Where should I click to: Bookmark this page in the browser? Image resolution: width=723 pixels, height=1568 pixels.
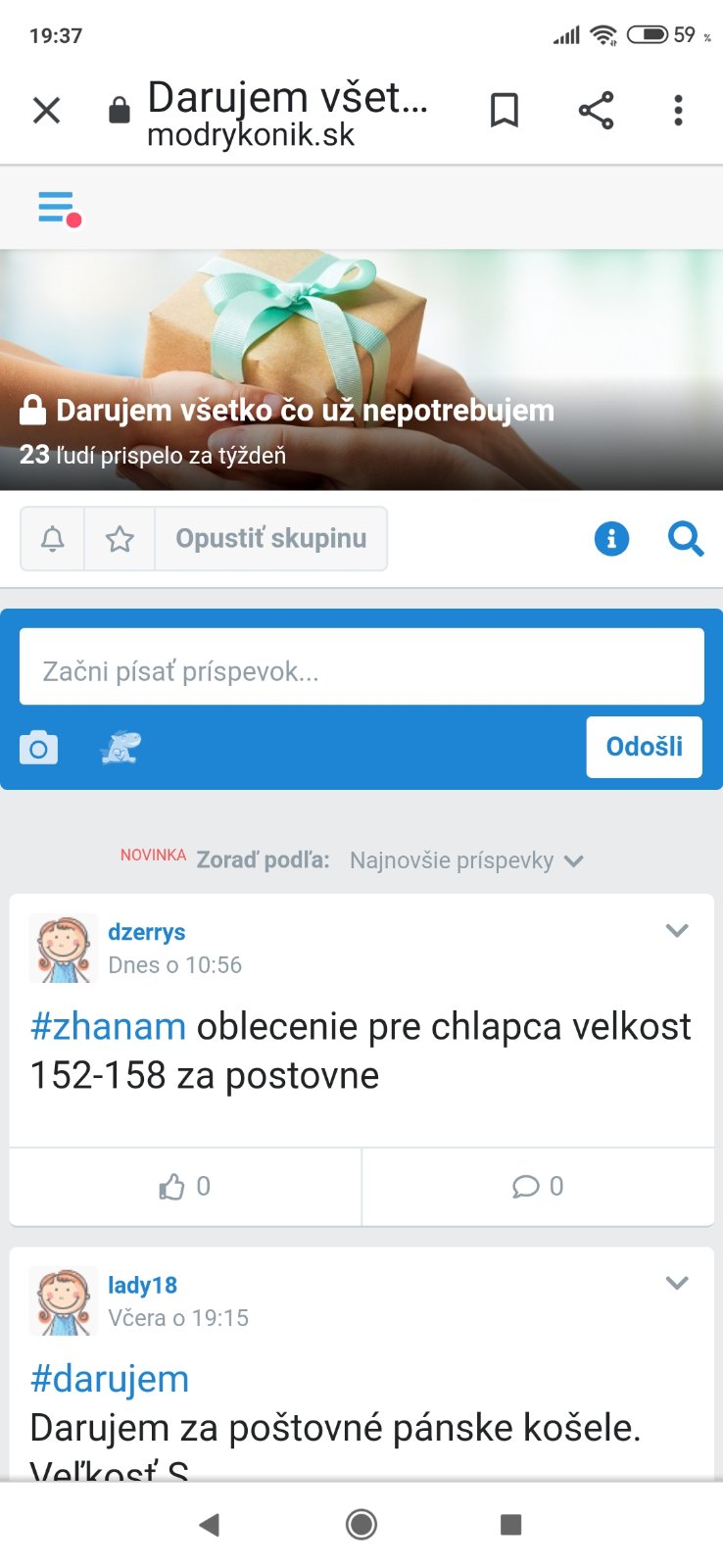(x=504, y=110)
